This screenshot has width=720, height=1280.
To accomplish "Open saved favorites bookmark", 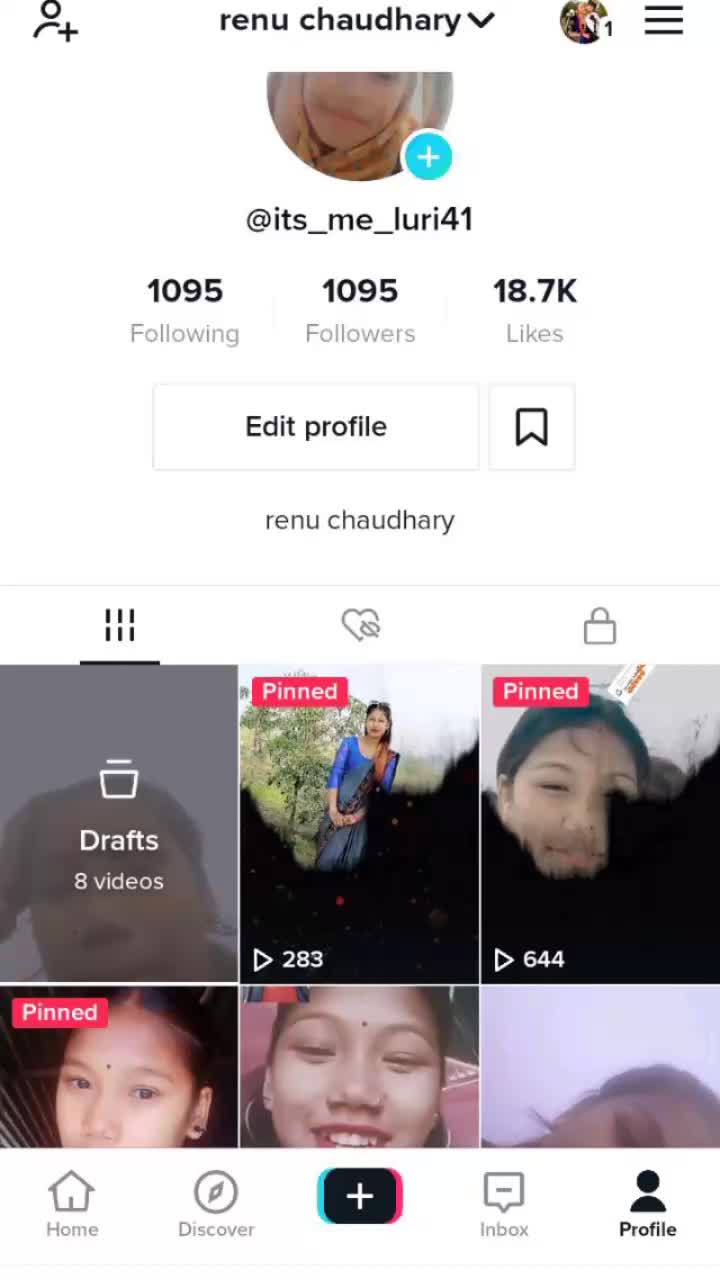I will [x=532, y=427].
